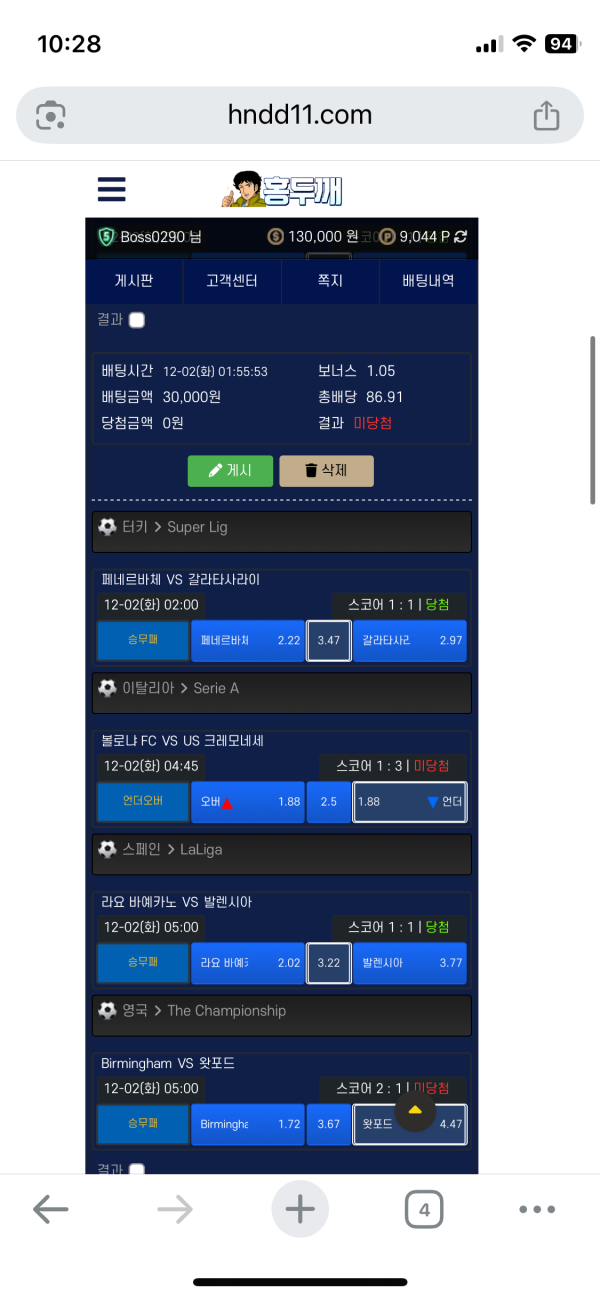
Task: Go to 고객센터
Action: click(x=232, y=281)
